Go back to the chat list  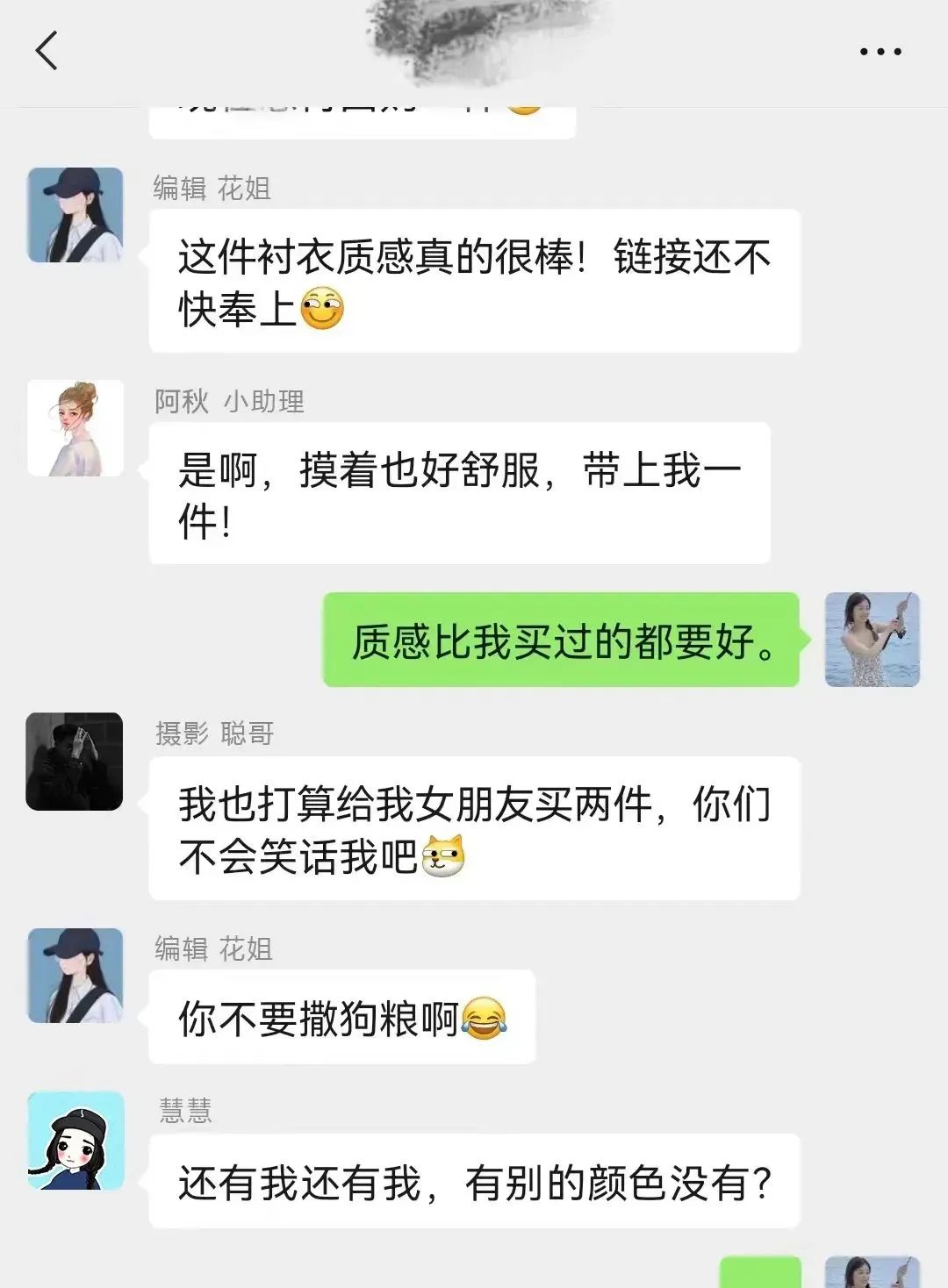pyautogui.click(x=47, y=51)
